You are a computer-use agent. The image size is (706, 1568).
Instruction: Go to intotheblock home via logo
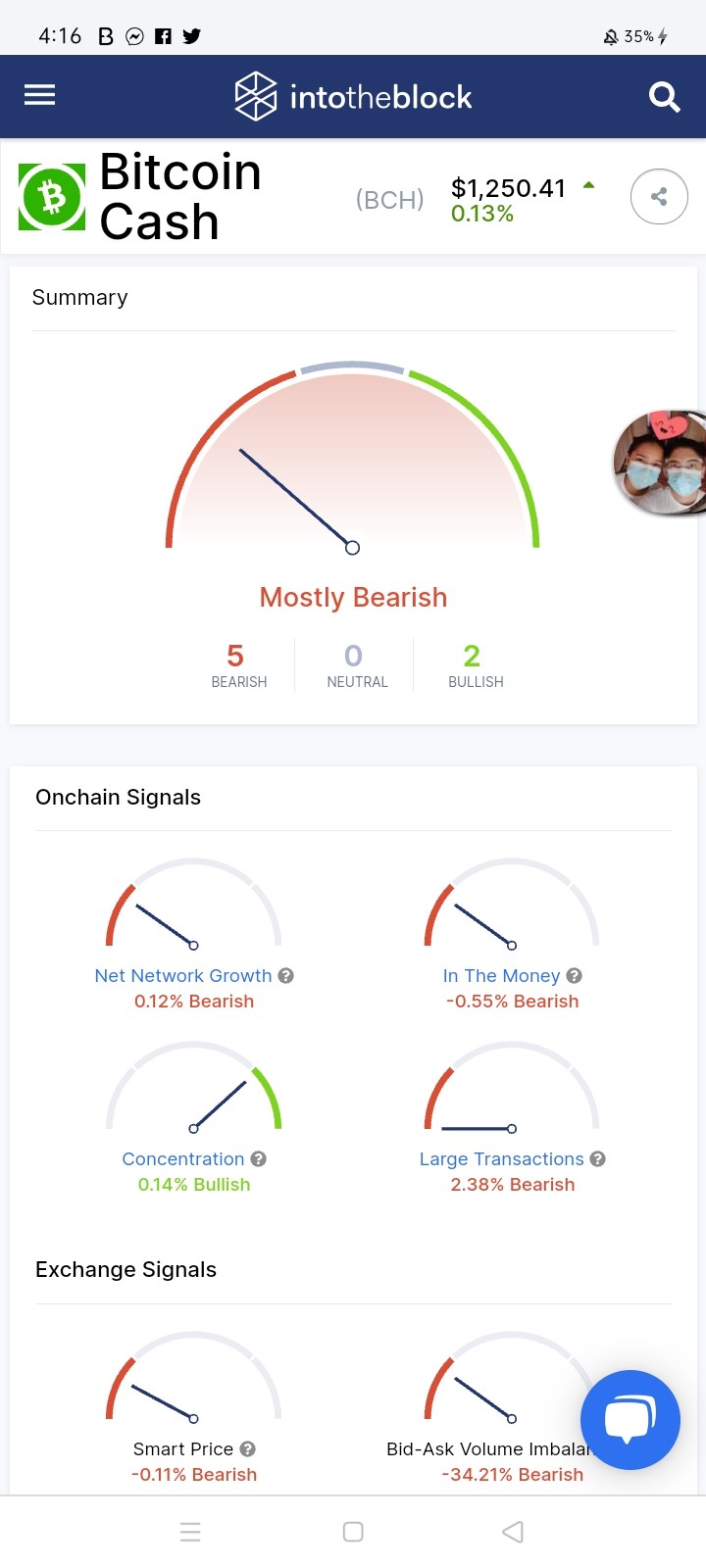pyautogui.click(x=353, y=96)
